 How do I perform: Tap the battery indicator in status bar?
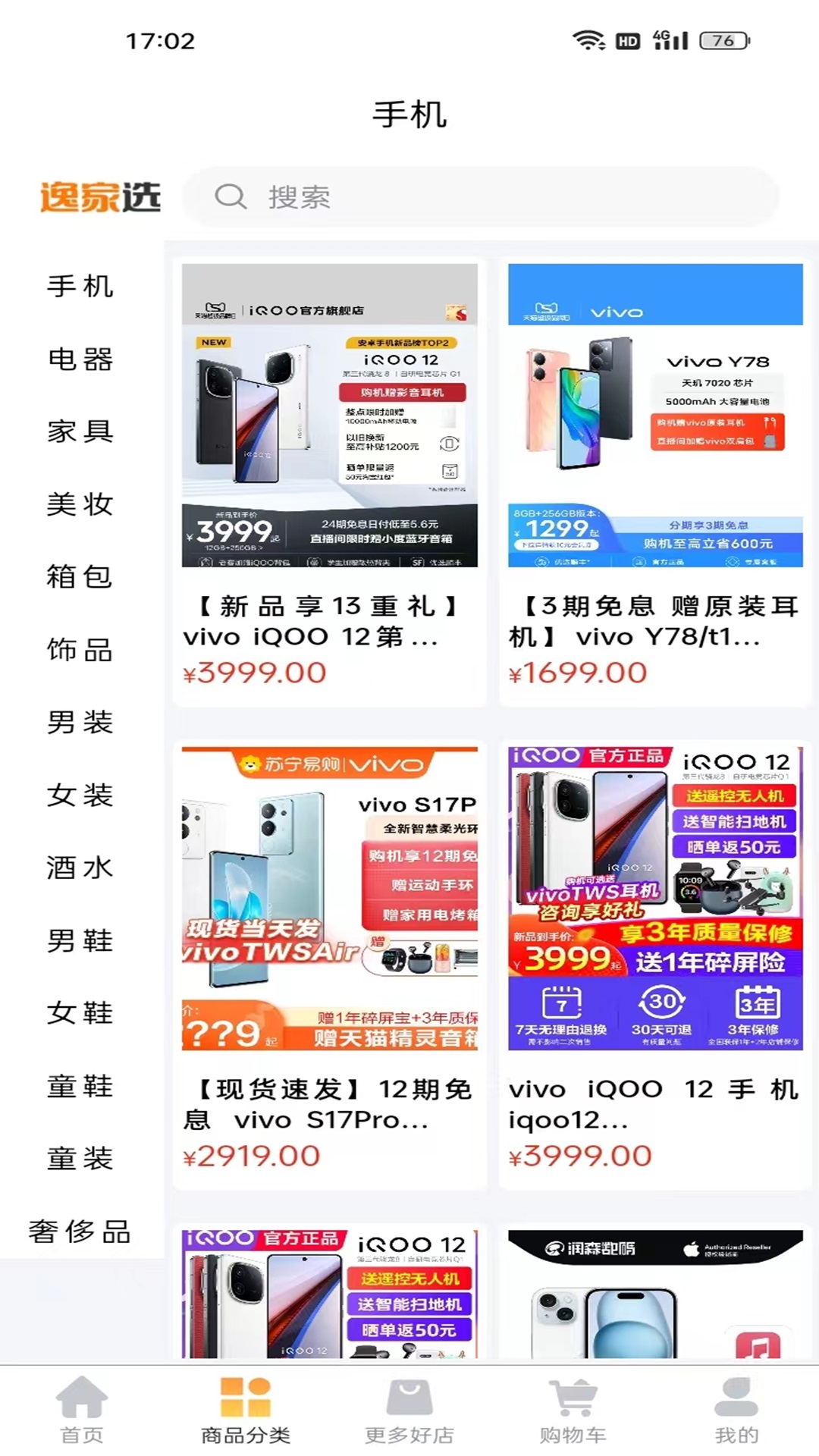tap(723, 42)
